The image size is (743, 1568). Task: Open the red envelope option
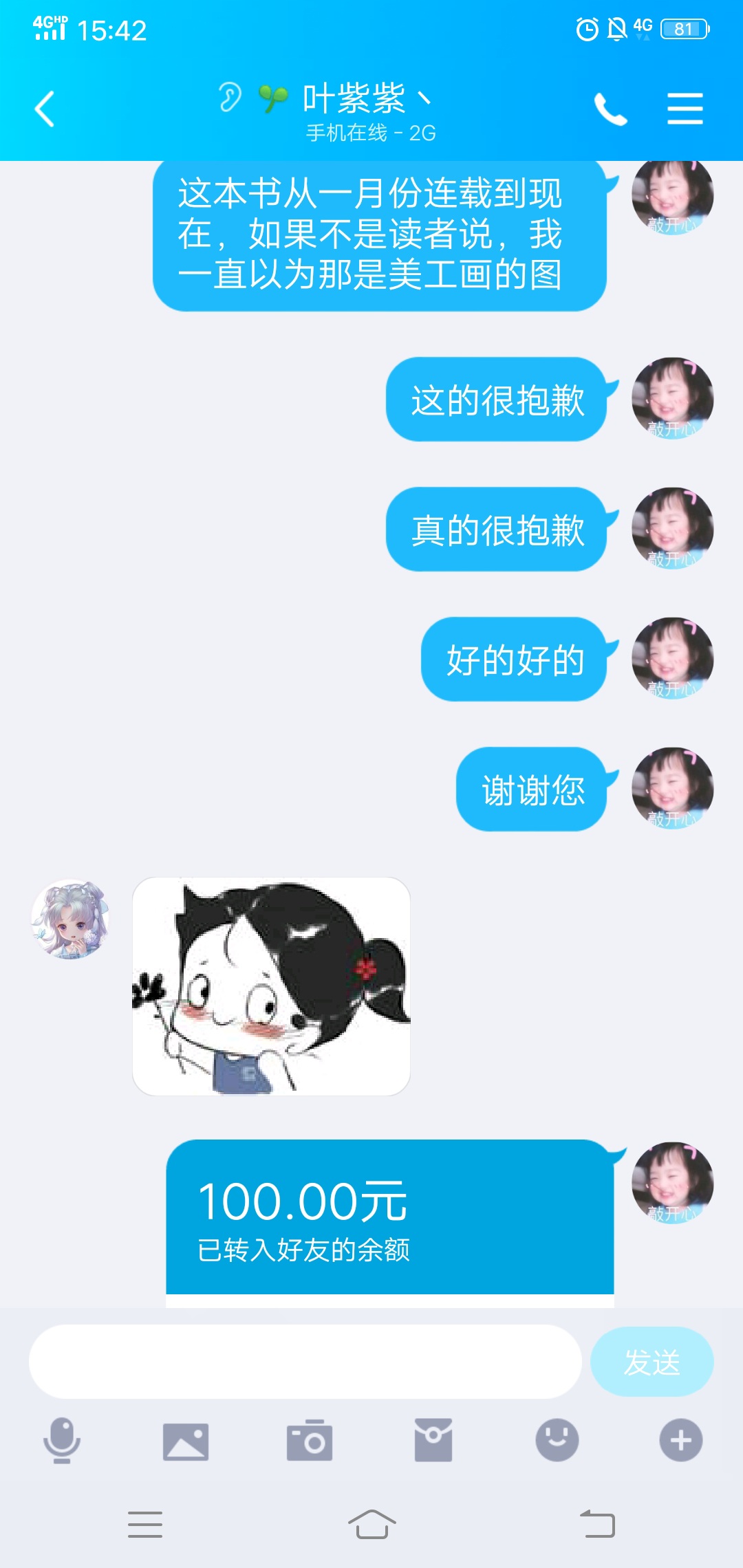[x=433, y=1440]
